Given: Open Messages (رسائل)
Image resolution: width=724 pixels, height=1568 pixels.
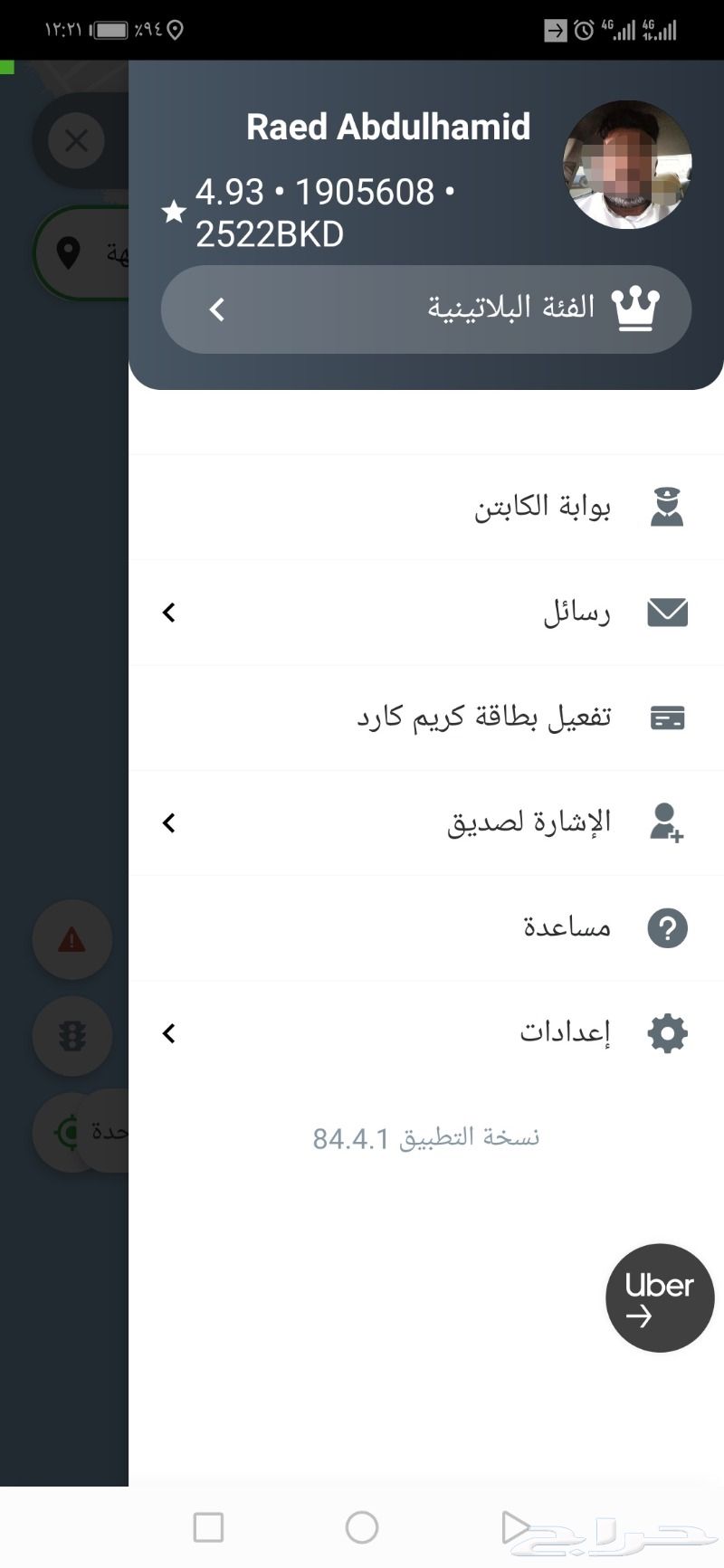Looking at the screenshot, I should click(x=426, y=613).
